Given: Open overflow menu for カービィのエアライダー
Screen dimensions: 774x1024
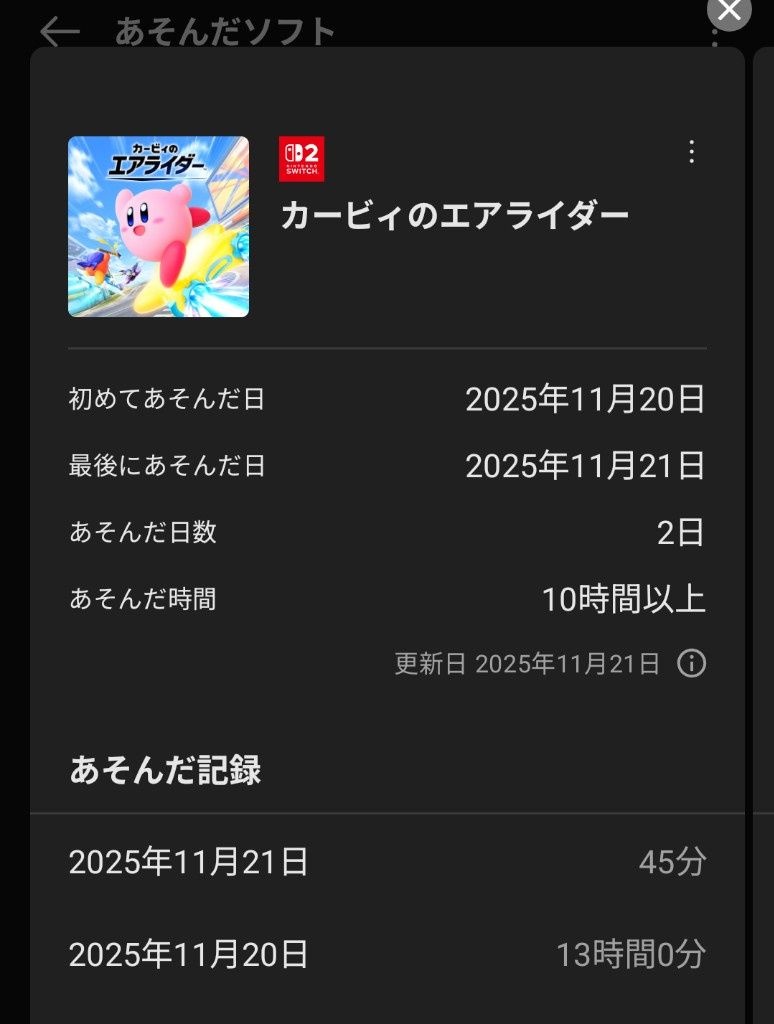Looking at the screenshot, I should (691, 152).
